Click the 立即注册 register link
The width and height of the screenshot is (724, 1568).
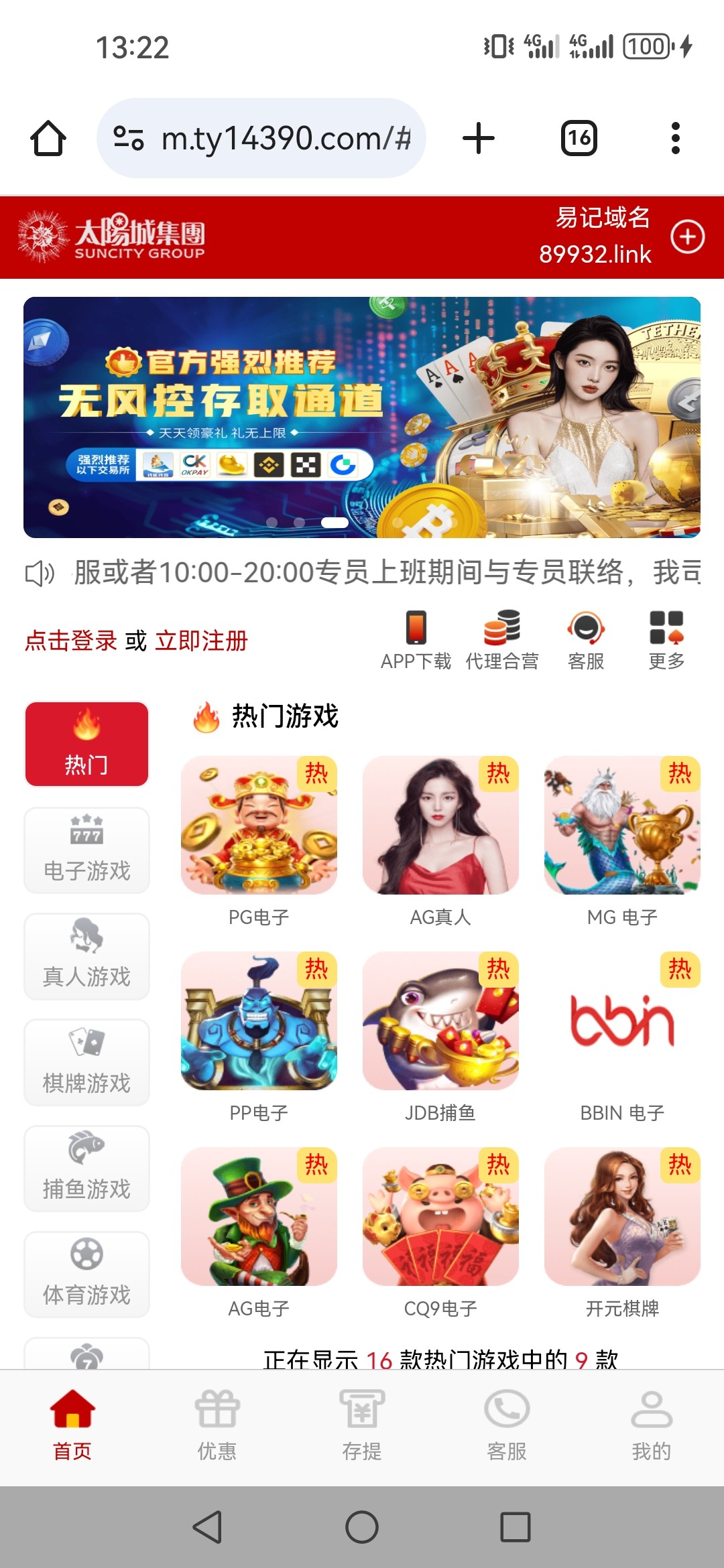pos(201,641)
